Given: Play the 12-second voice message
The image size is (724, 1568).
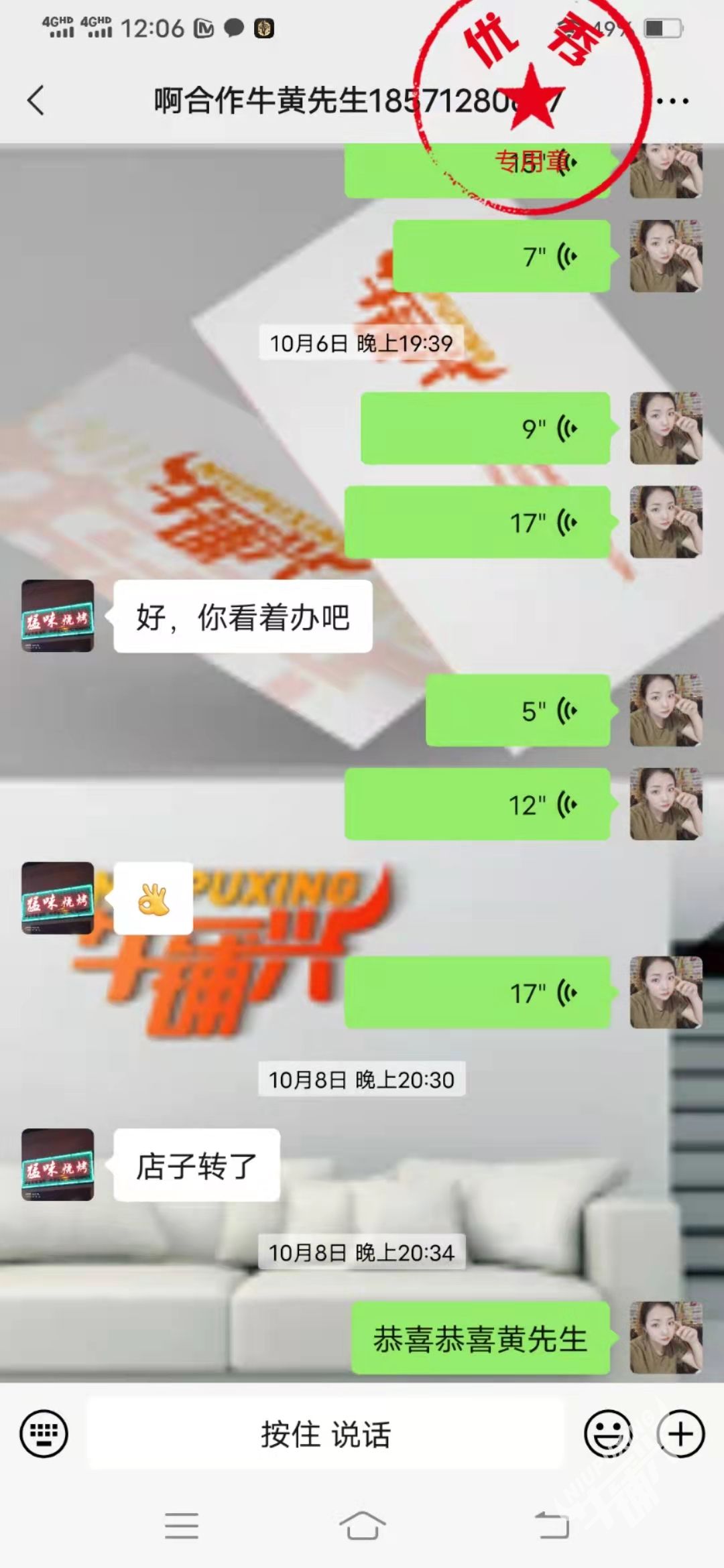Looking at the screenshot, I should pyautogui.click(x=477, y=804).
